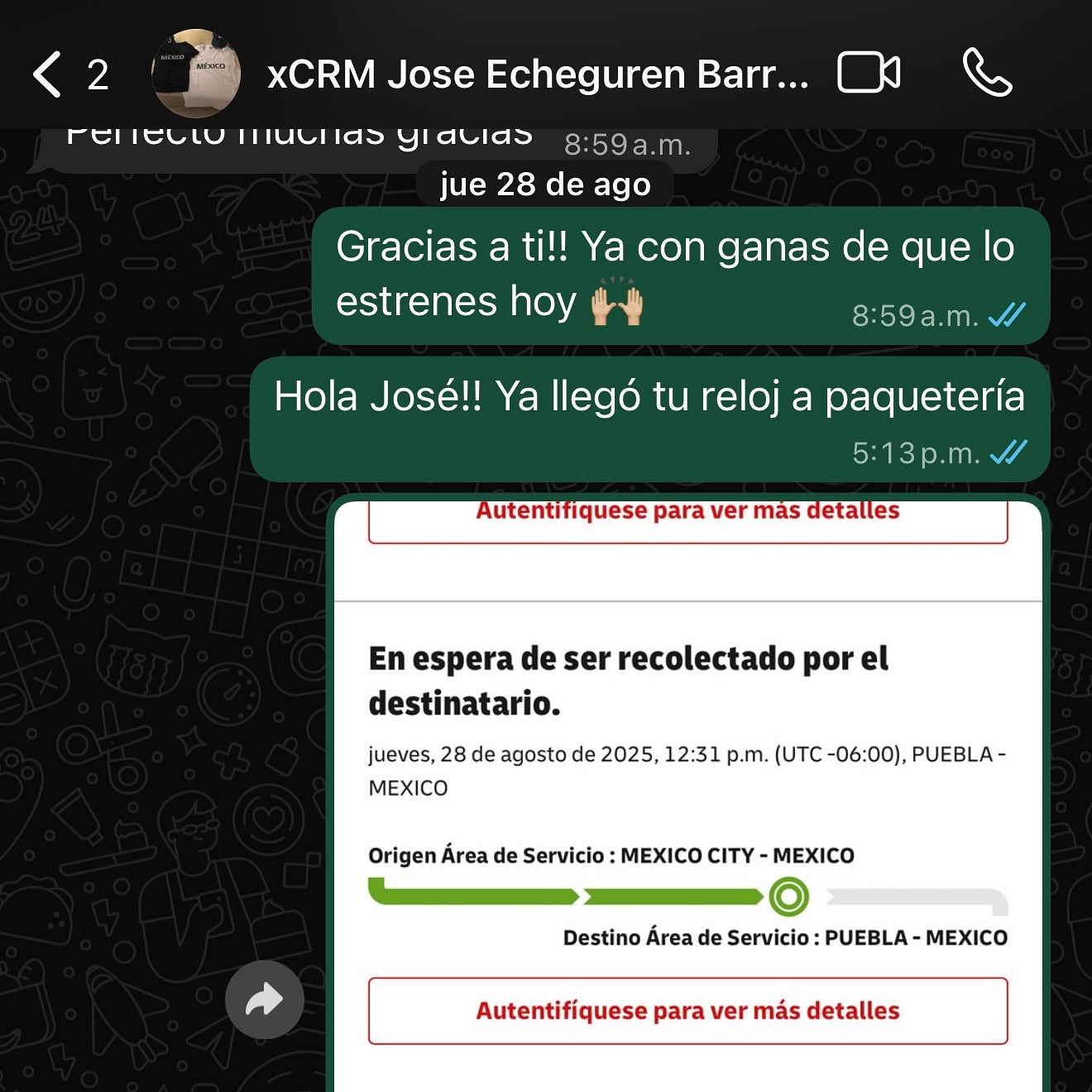Screen dimensions: 1092x1092
Task: View the contact's profile photo
Action: (x=196, y=73)
